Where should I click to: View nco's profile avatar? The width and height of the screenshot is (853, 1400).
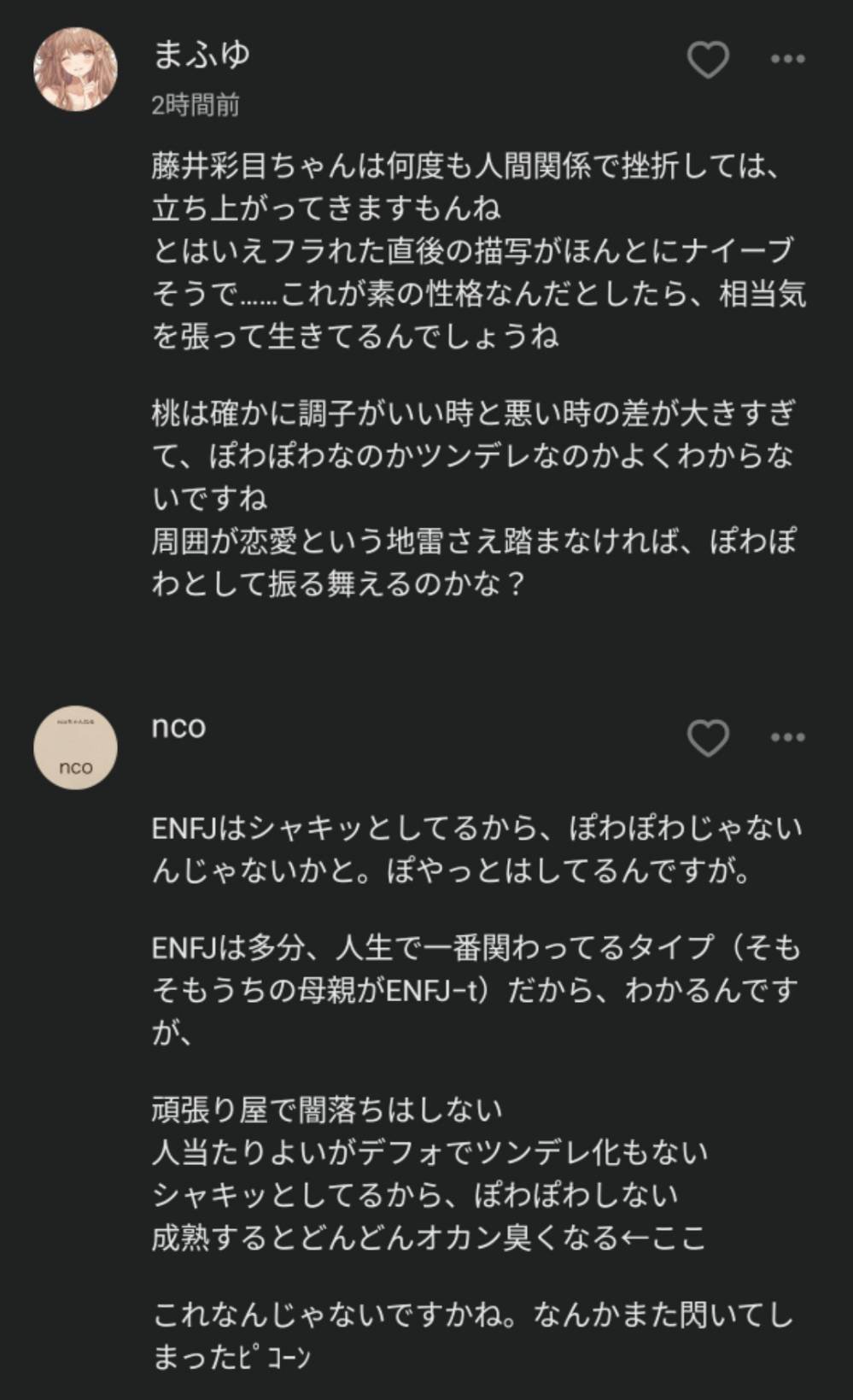(75, 747)
